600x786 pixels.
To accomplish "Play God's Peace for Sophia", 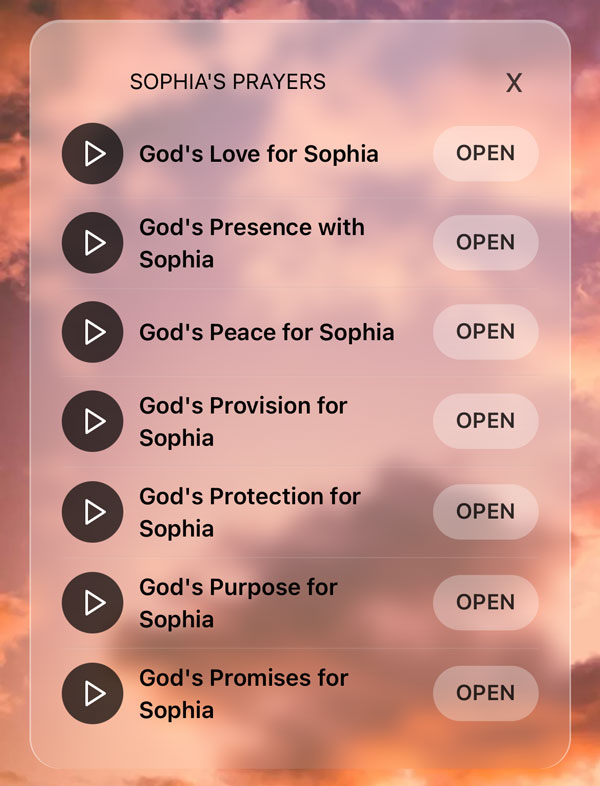I will pyautogui.click(x=92, y=332).
